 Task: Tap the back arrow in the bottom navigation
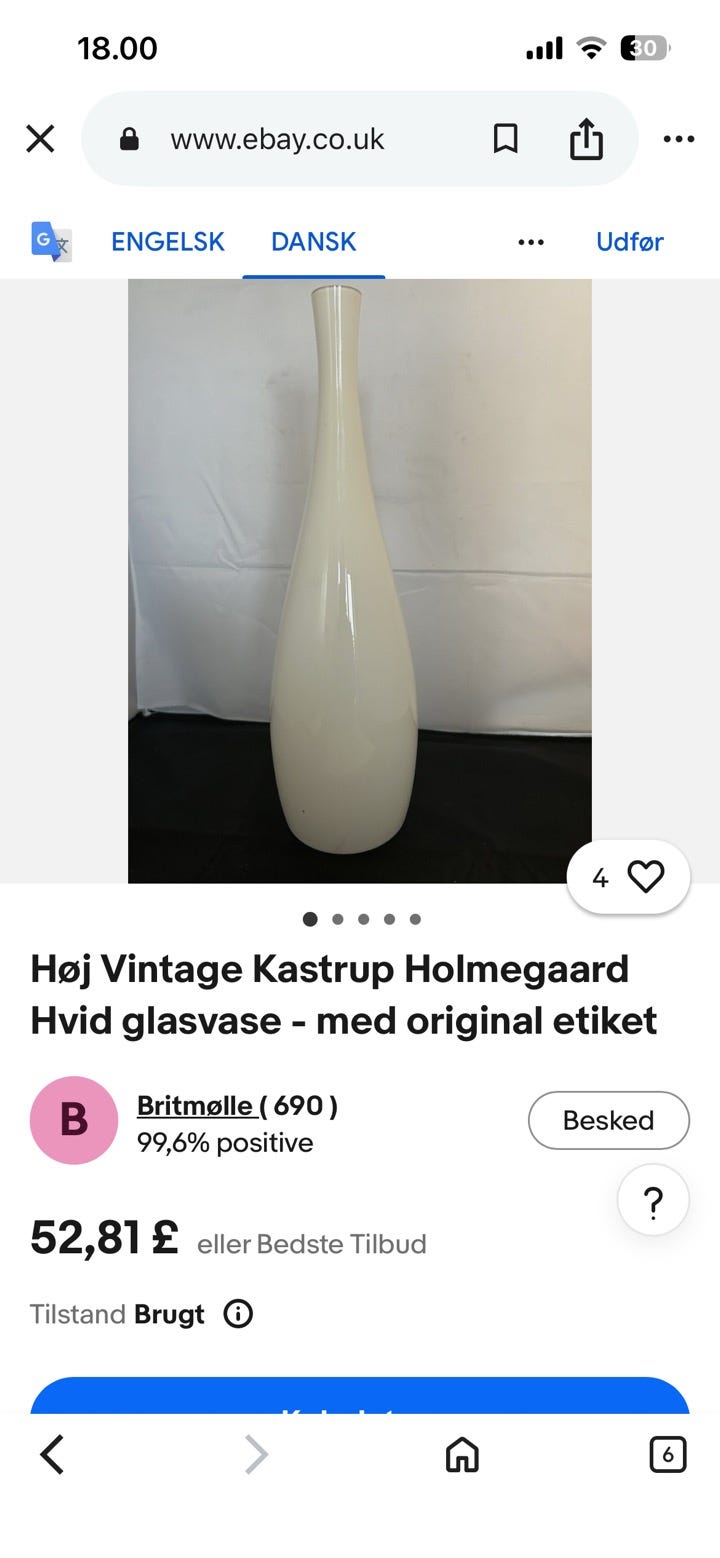[51, 1455]
